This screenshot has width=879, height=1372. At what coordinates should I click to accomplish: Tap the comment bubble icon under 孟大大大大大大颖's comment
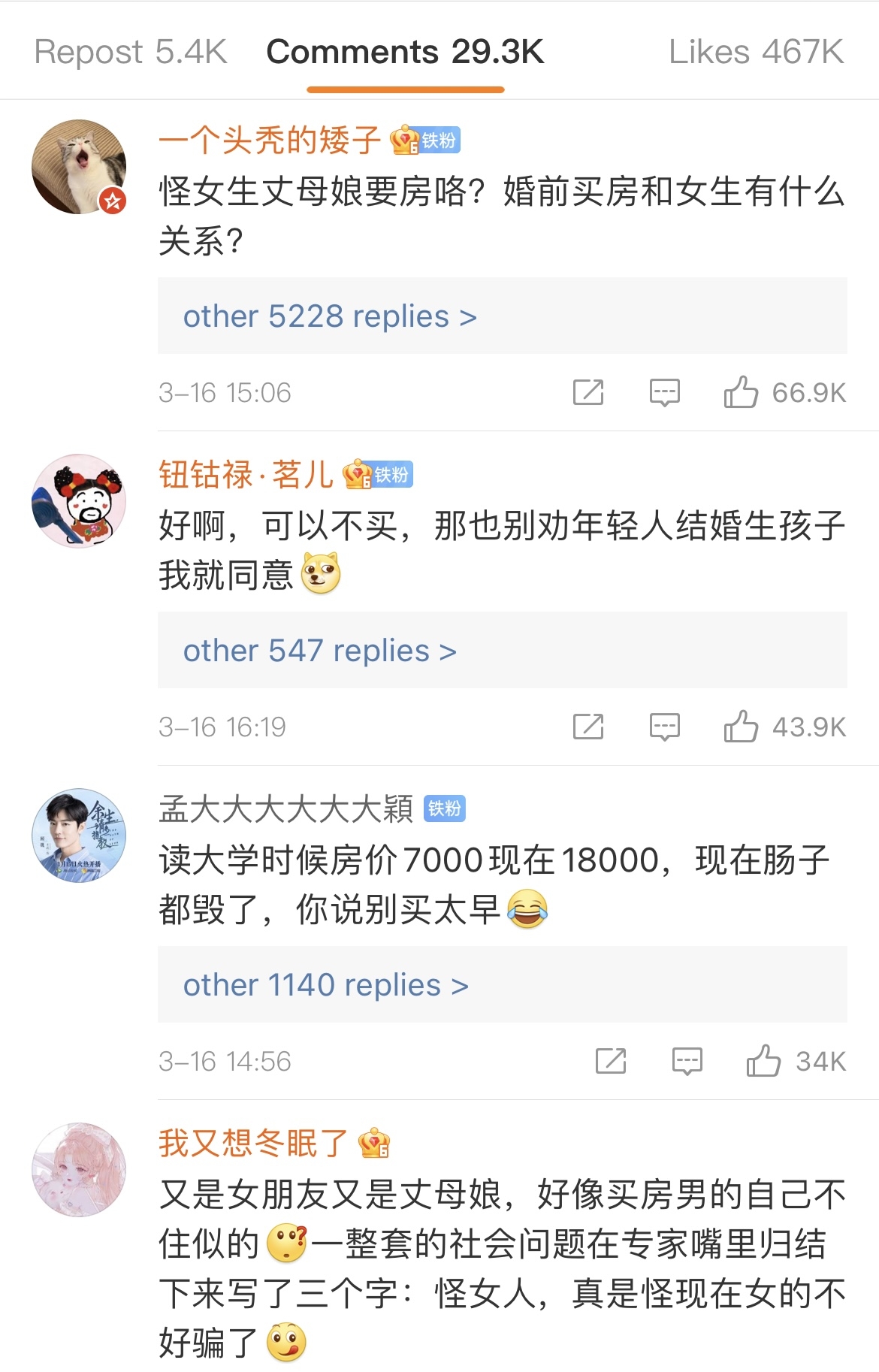686,1060
